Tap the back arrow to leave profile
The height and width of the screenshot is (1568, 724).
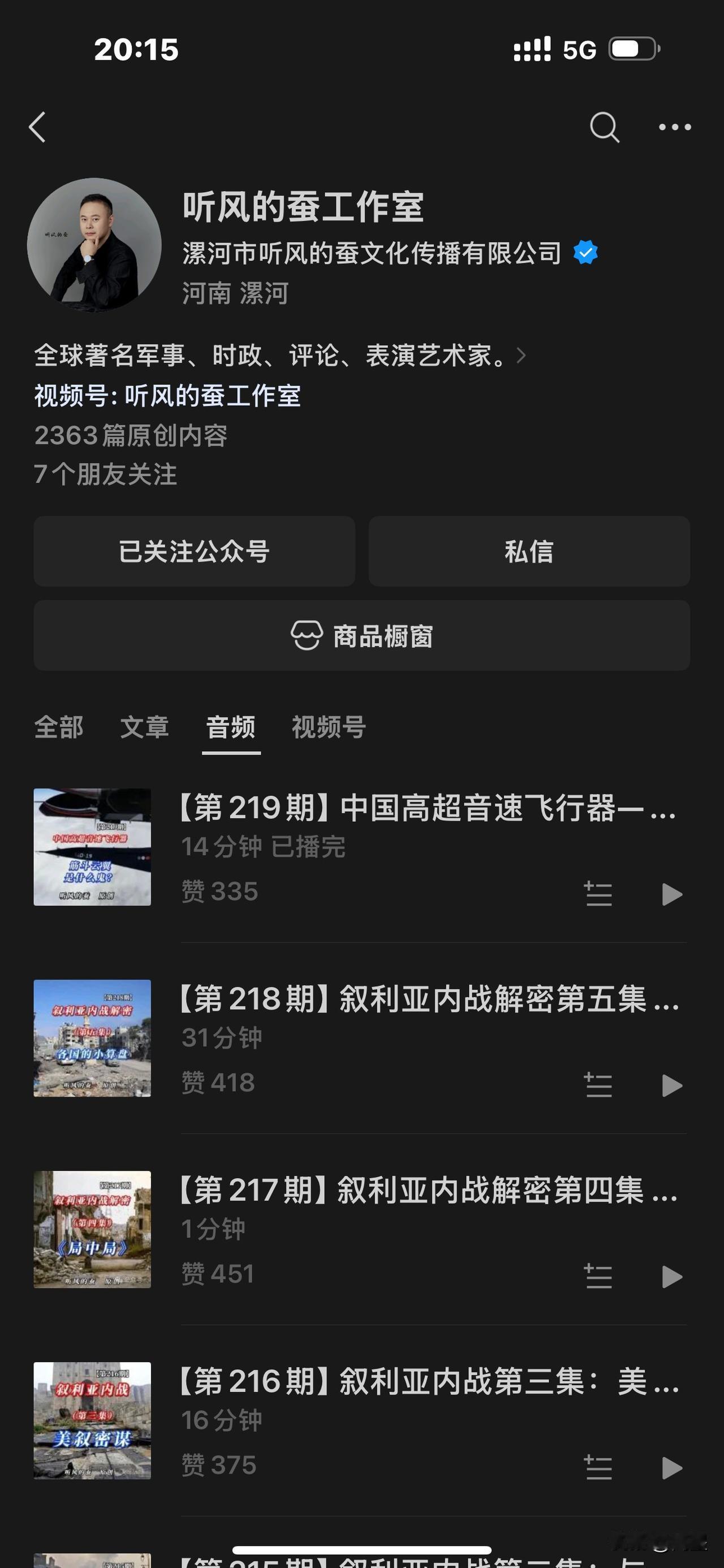coord(38,127)
